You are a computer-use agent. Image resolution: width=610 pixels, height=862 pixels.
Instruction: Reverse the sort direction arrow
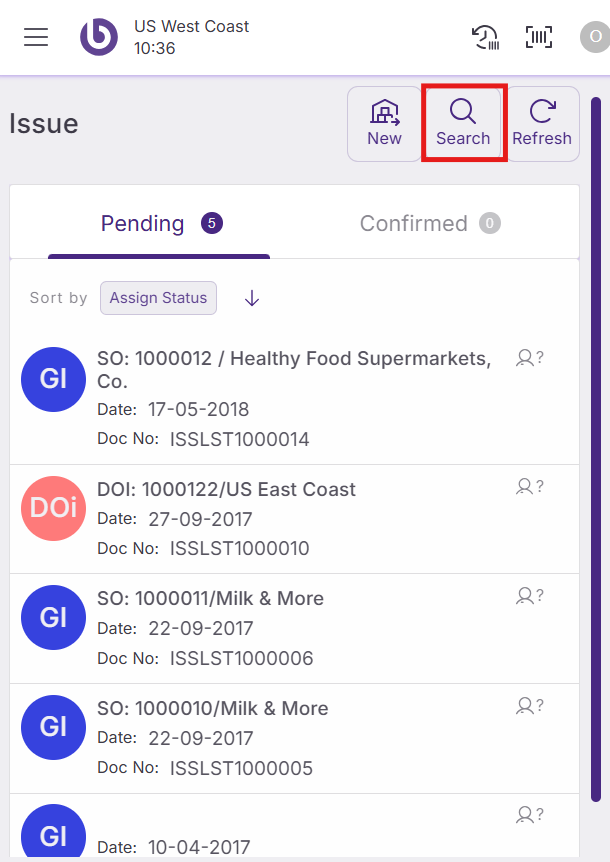(x=252, y=298)
